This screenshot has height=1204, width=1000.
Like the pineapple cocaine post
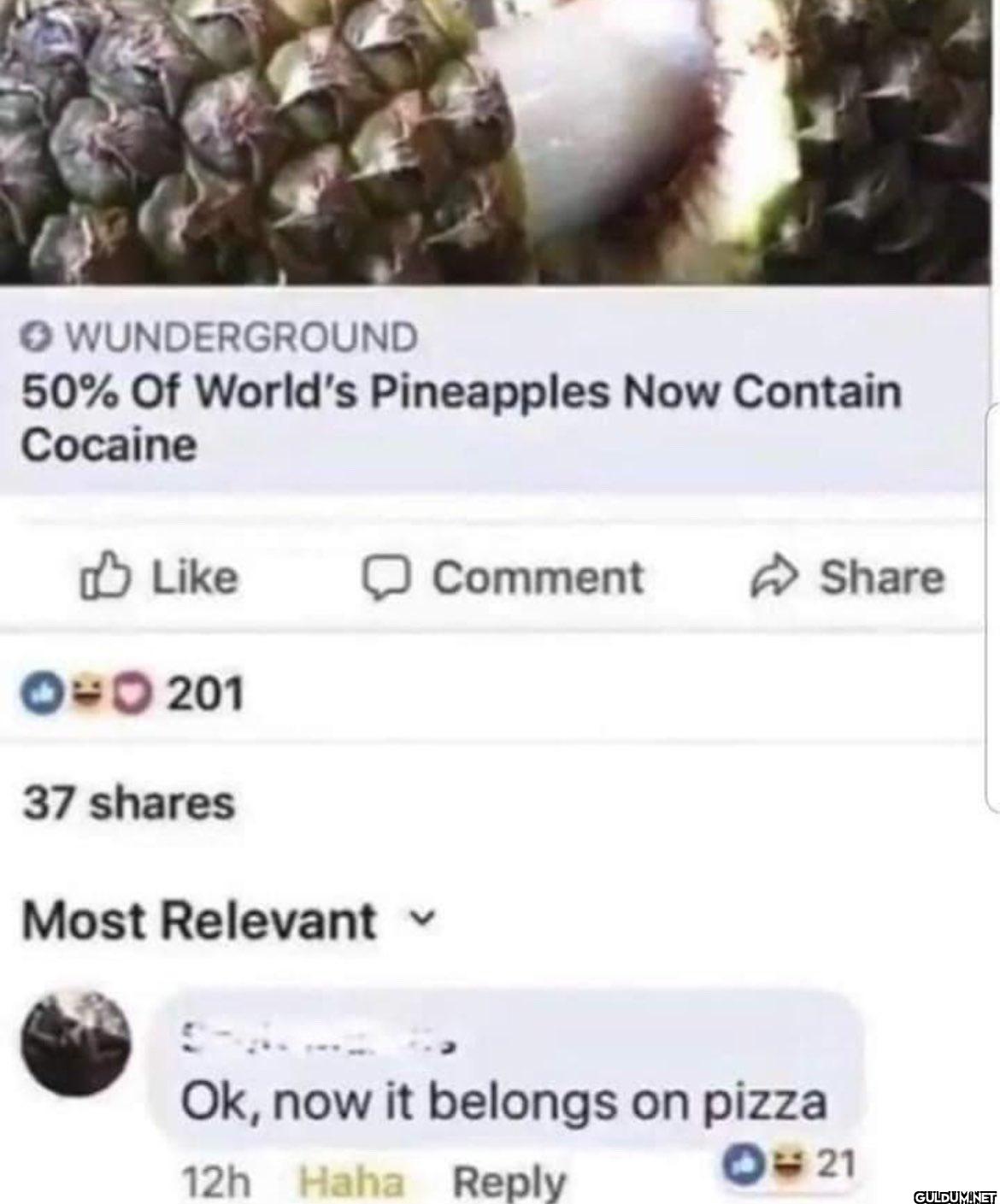(x=159, y=578)
